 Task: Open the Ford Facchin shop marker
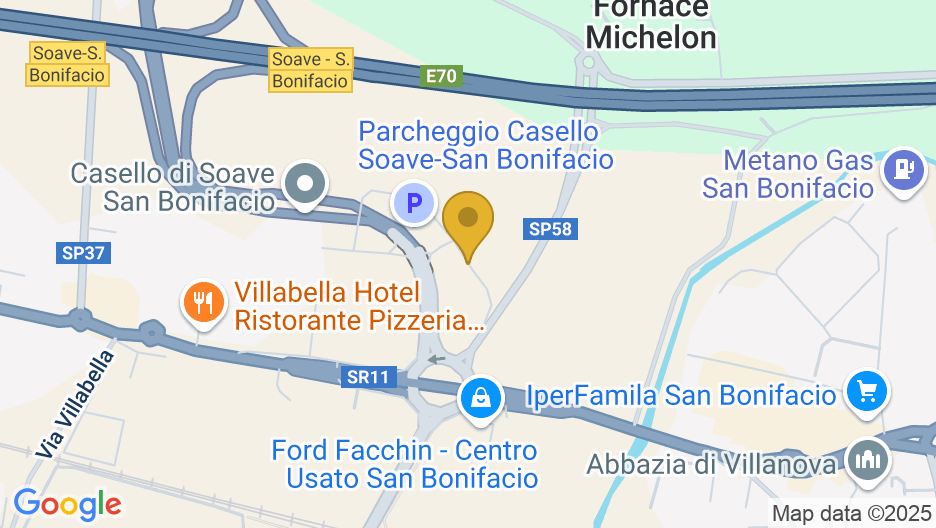point(481,399)
